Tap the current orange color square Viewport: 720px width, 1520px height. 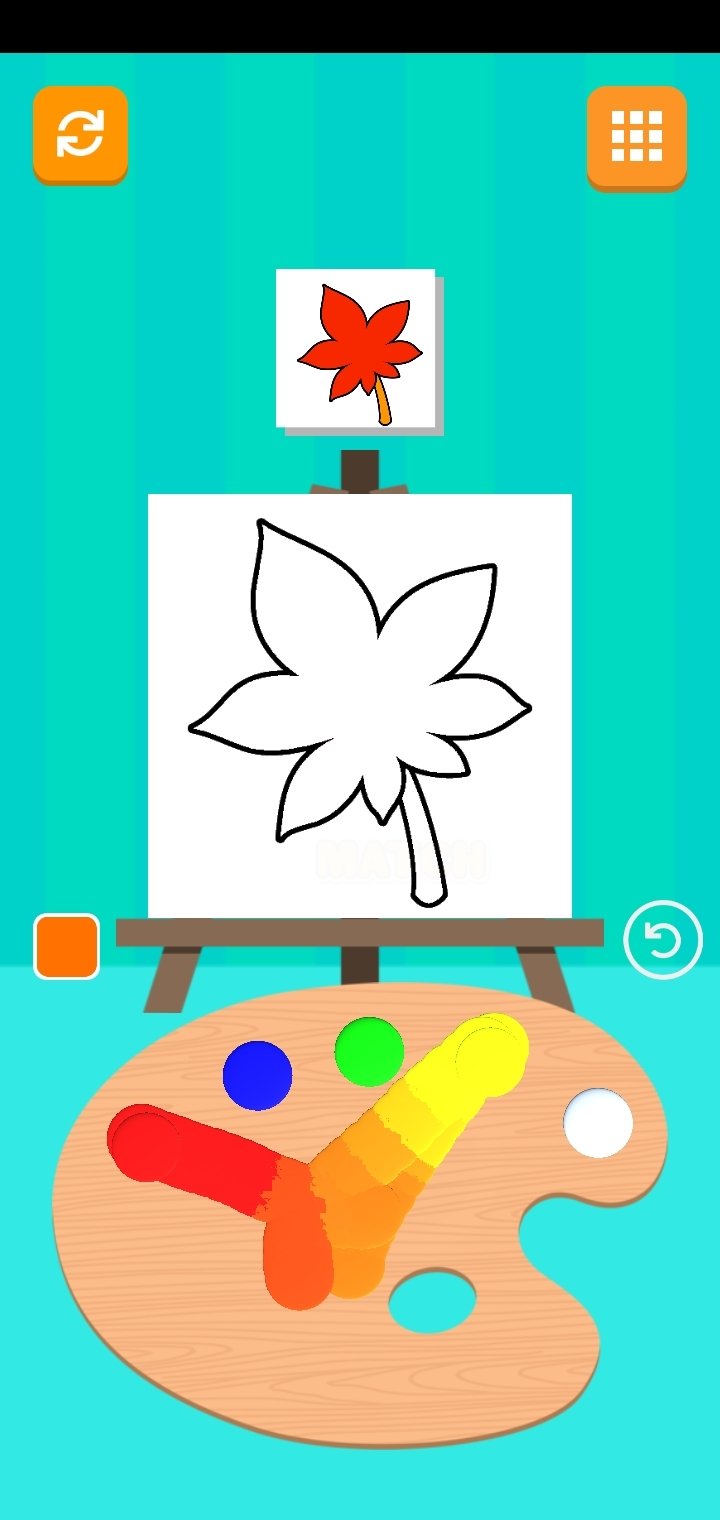[x=67, y=946]
